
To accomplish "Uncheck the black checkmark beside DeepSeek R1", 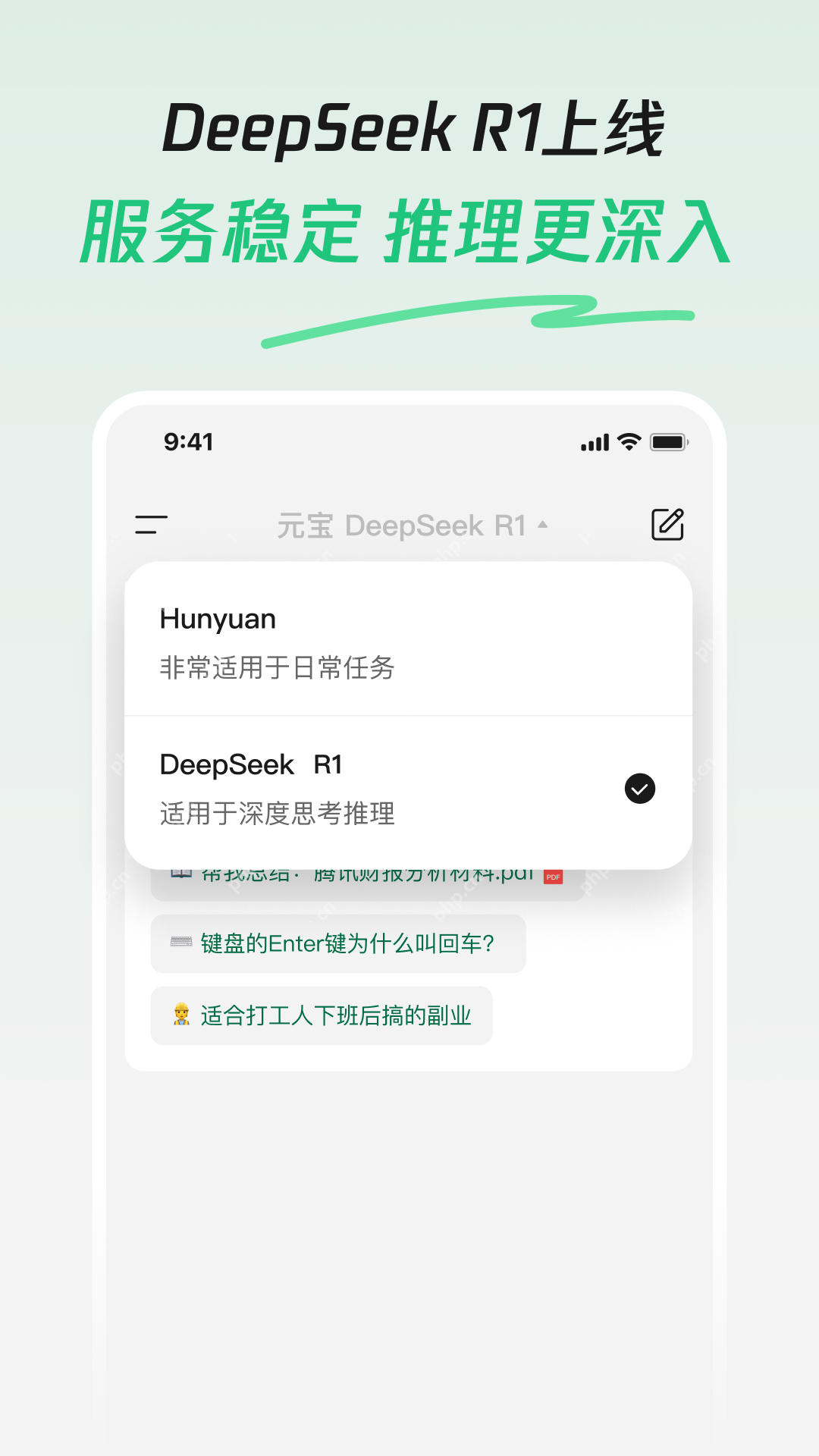I will (x=639, y=789).
